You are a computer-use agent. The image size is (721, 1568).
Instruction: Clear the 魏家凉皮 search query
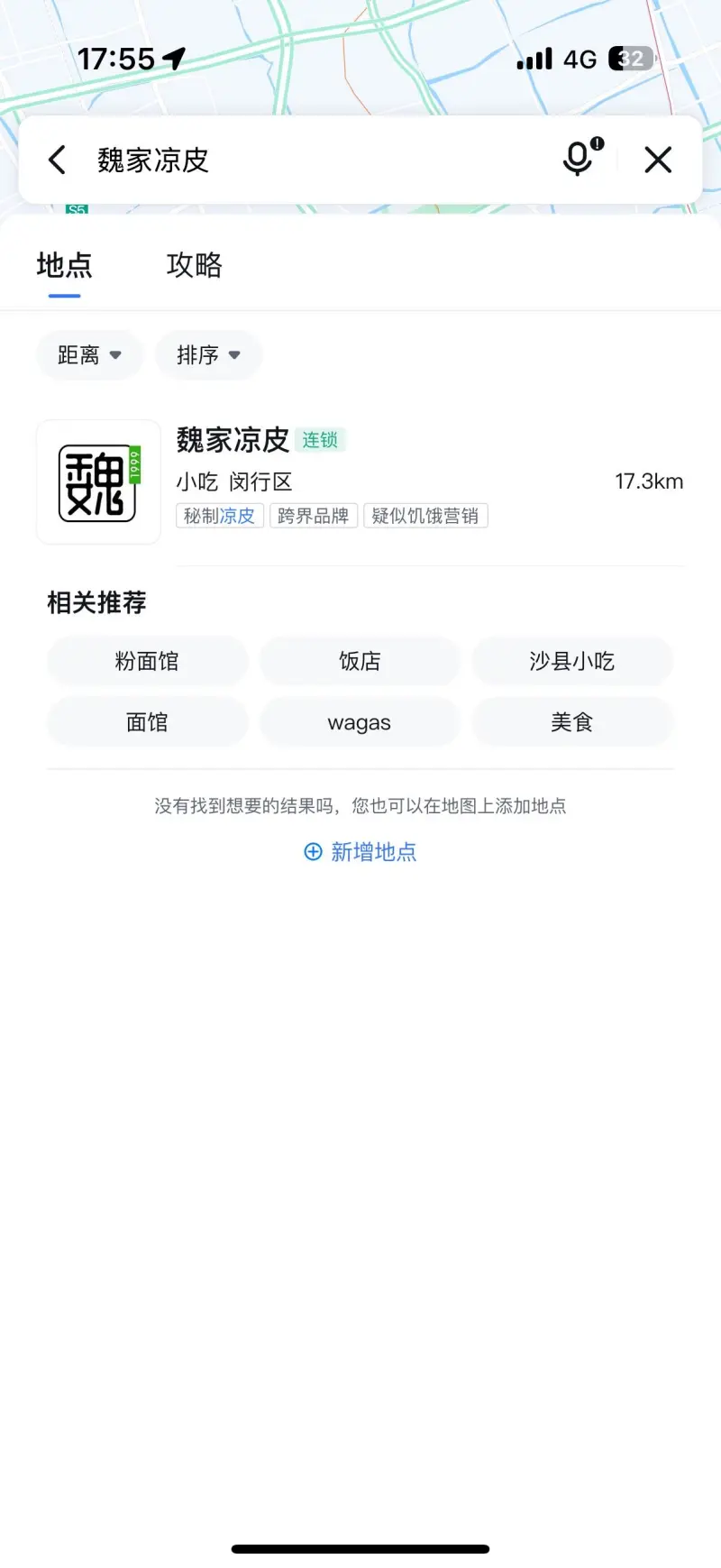pyautogui.click(x=659, y=160)
